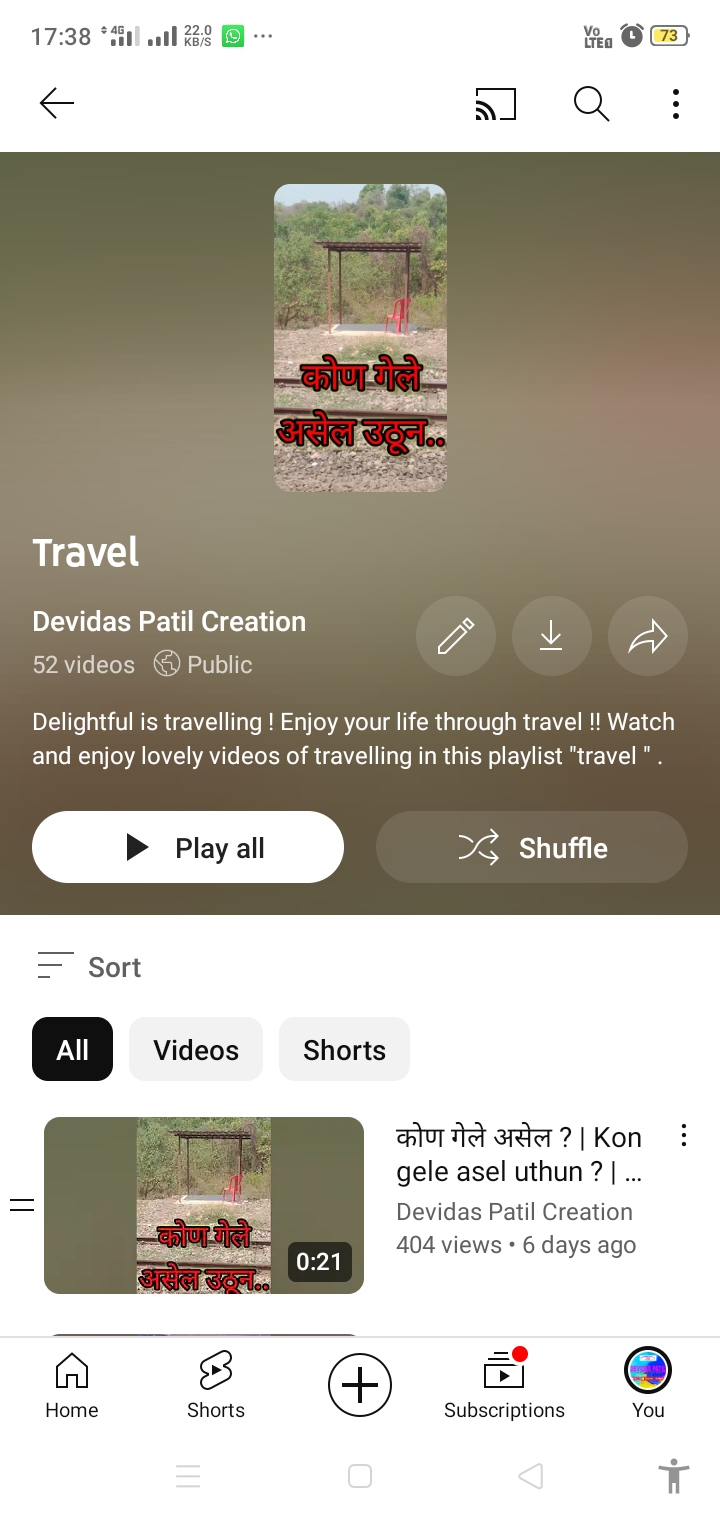Screen dimensions: 720x1520
Task: Edit the Travel playlist with pencil icon
Action: tap(456, 636)
